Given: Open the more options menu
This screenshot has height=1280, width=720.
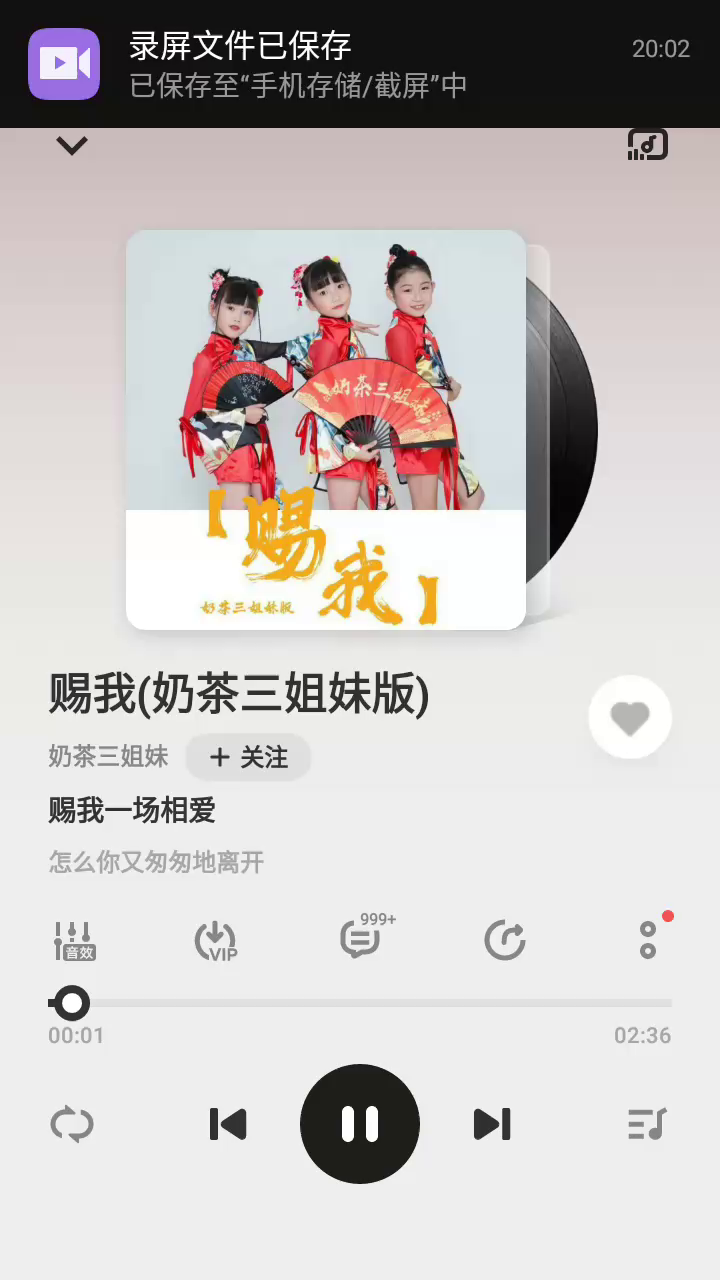Looking at the screenshot, I should (x=648, y=939).
